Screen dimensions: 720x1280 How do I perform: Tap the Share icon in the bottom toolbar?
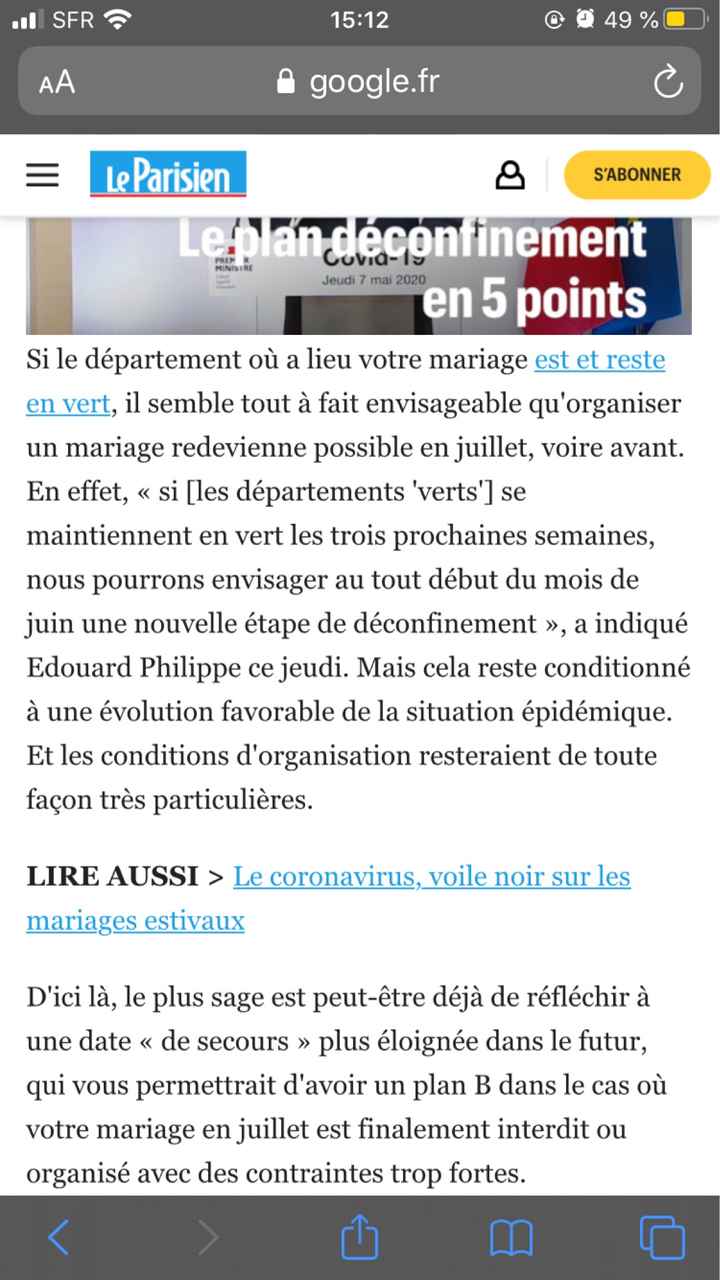359,1237
